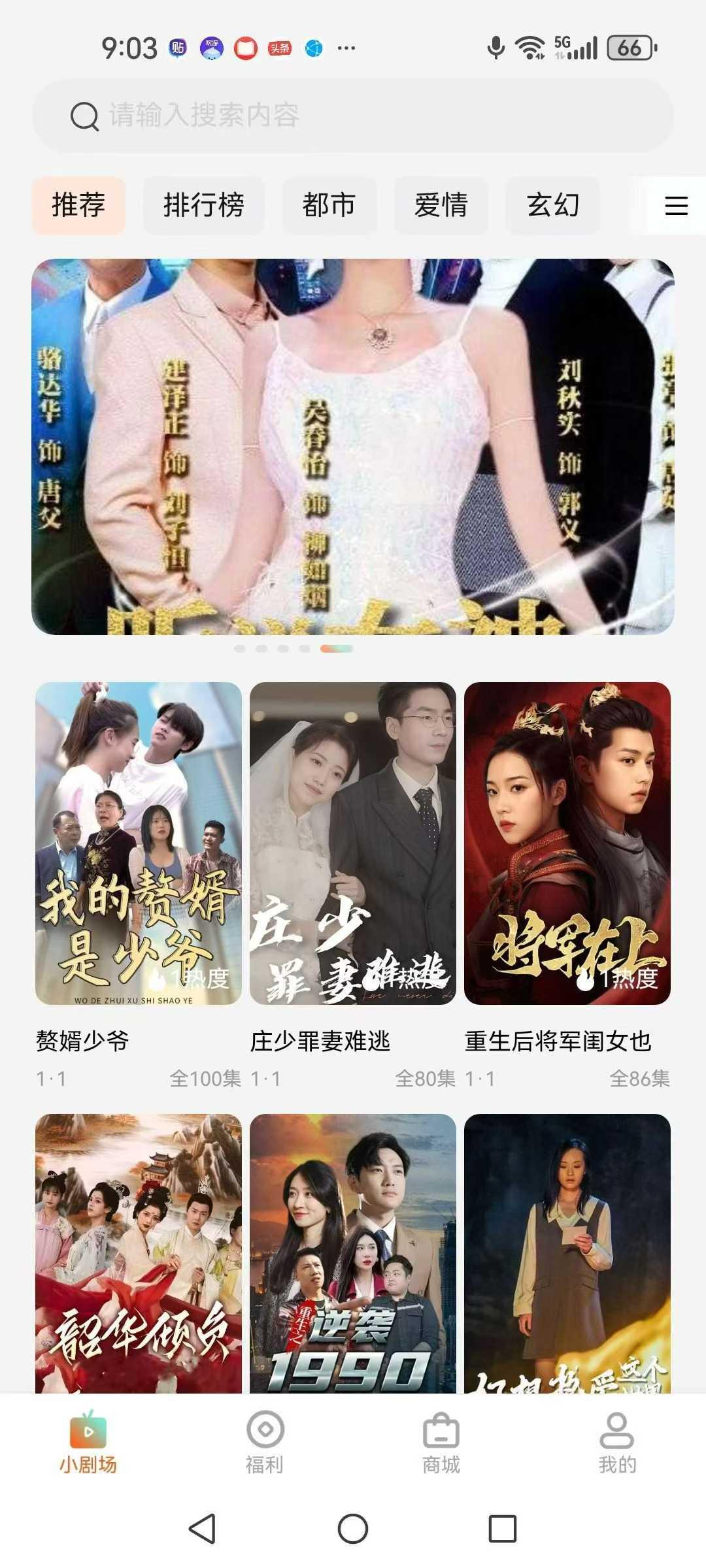This screenshot has height=1568, width=706.
Task: Select the 推荐 category tab
Action: 78,205
